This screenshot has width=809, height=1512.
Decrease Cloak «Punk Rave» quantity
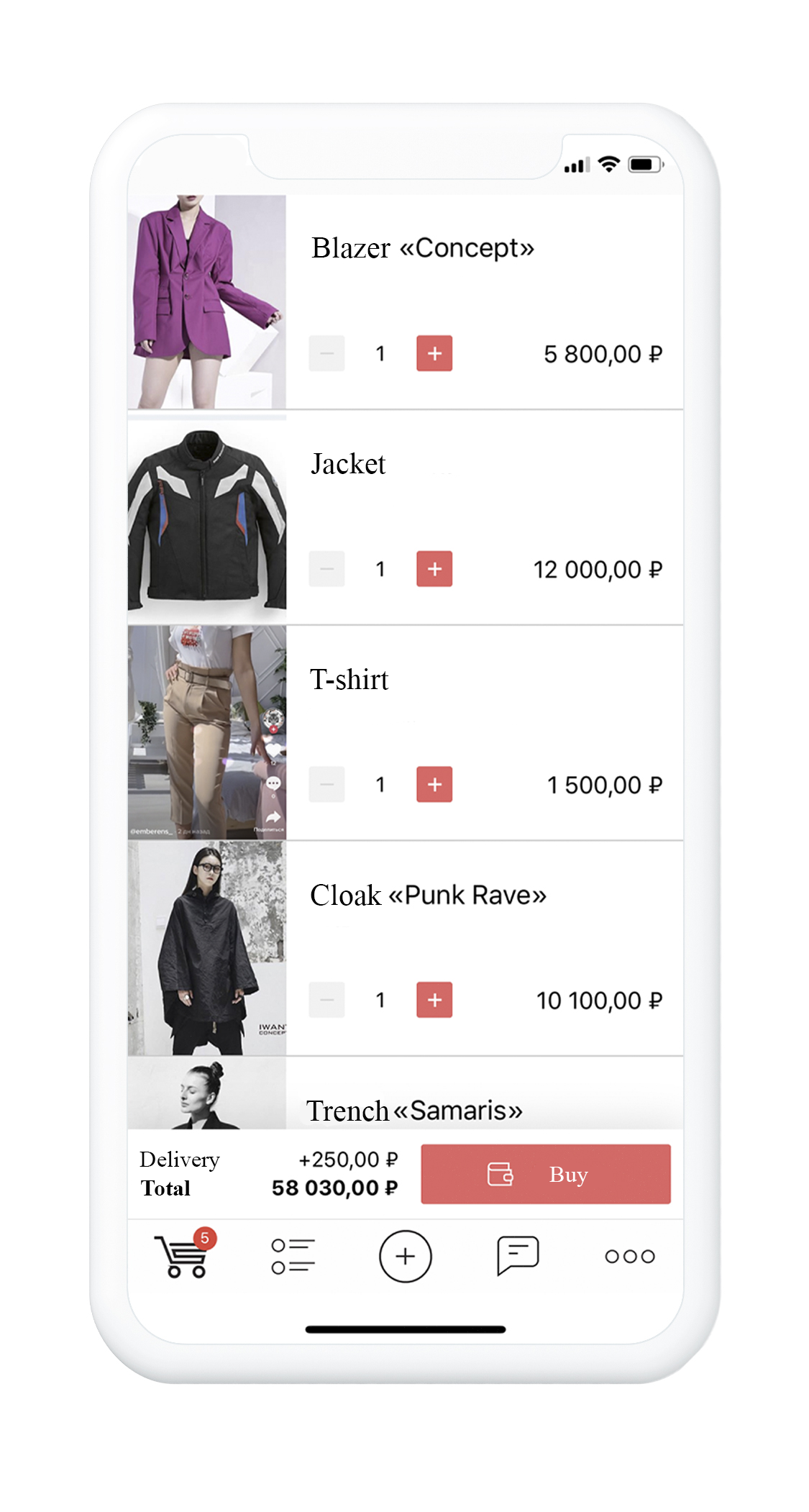click(x=326, y=1000)
